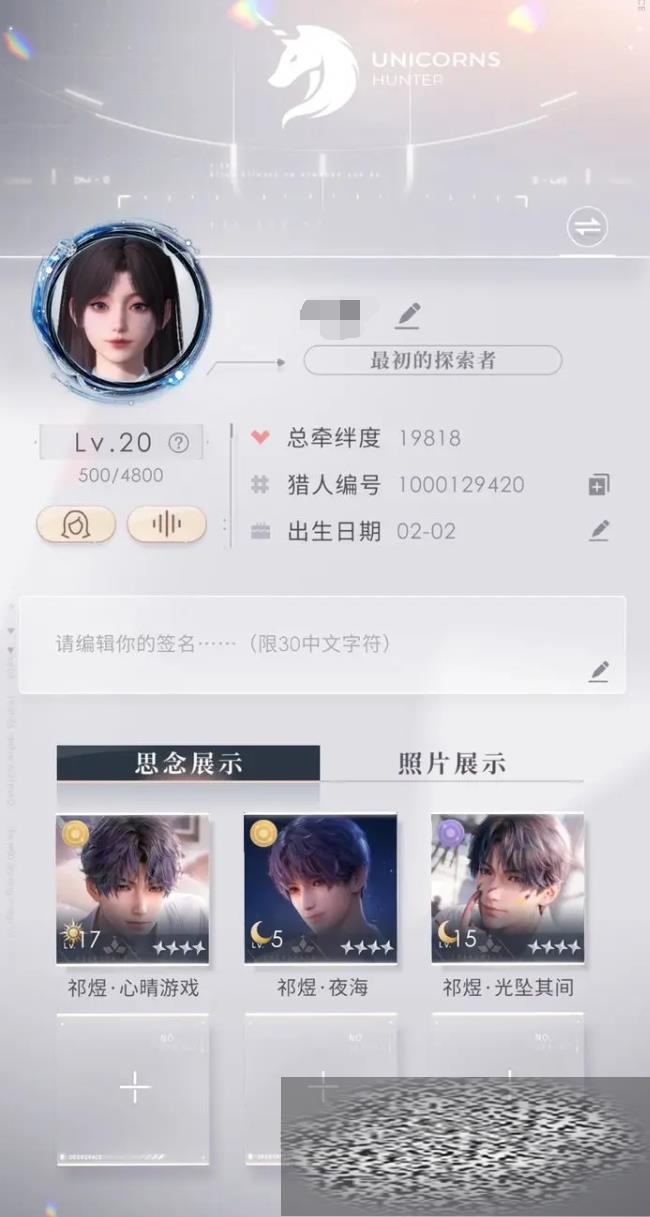Tap the switch arrows icon at top right
The height and width of the screenshot is (1217, 650).
[x=587, y=228]
